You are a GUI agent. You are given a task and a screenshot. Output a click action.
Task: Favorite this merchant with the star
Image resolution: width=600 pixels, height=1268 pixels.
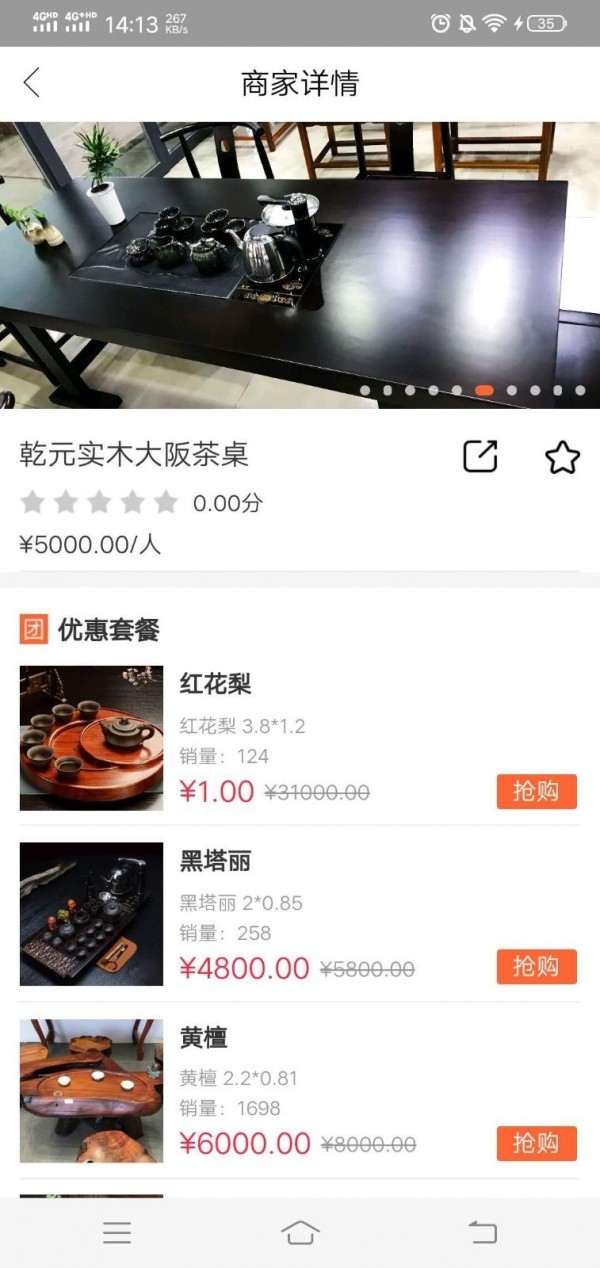562,457
